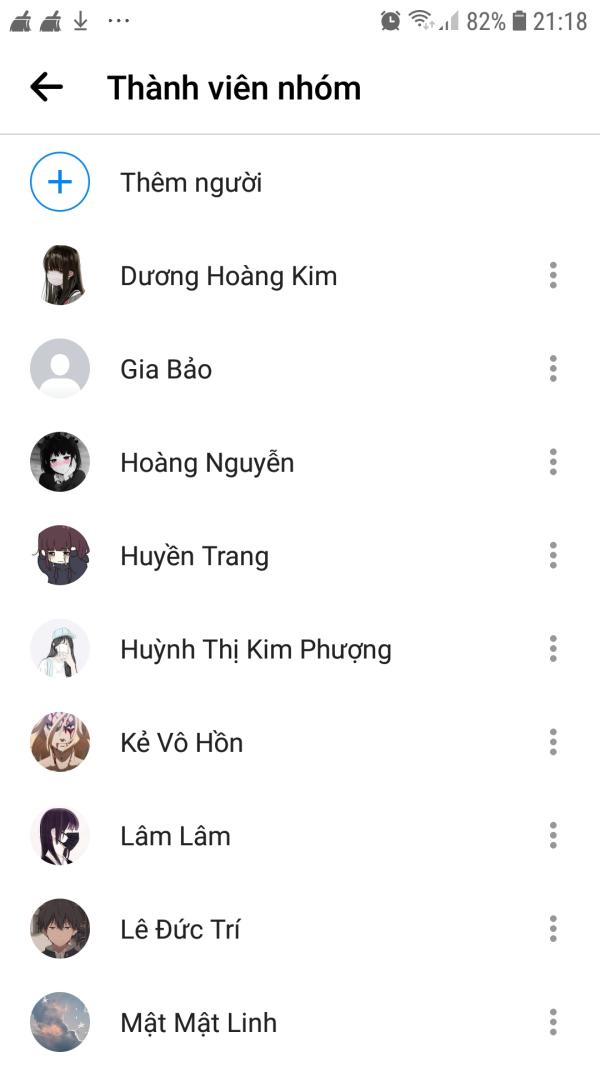Image resolution: width=600 pixels, height=1067 pixels.
Task: Tap the overflow dots beside Huyền Trang
Action: point(553,556)
